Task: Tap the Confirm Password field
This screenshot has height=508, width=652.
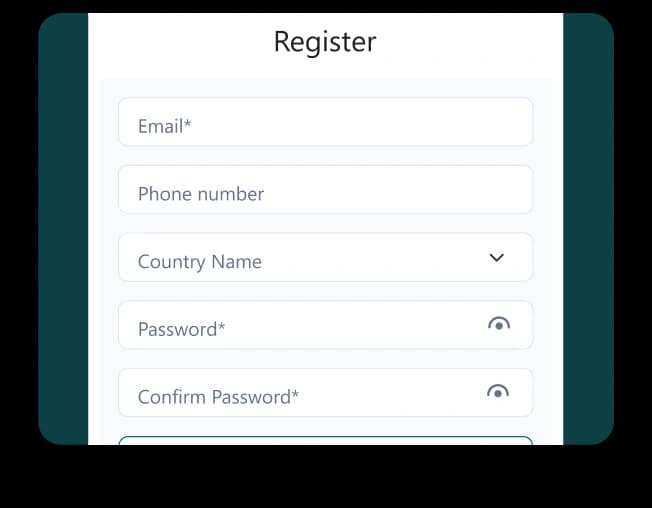Action: pos(300,394)
